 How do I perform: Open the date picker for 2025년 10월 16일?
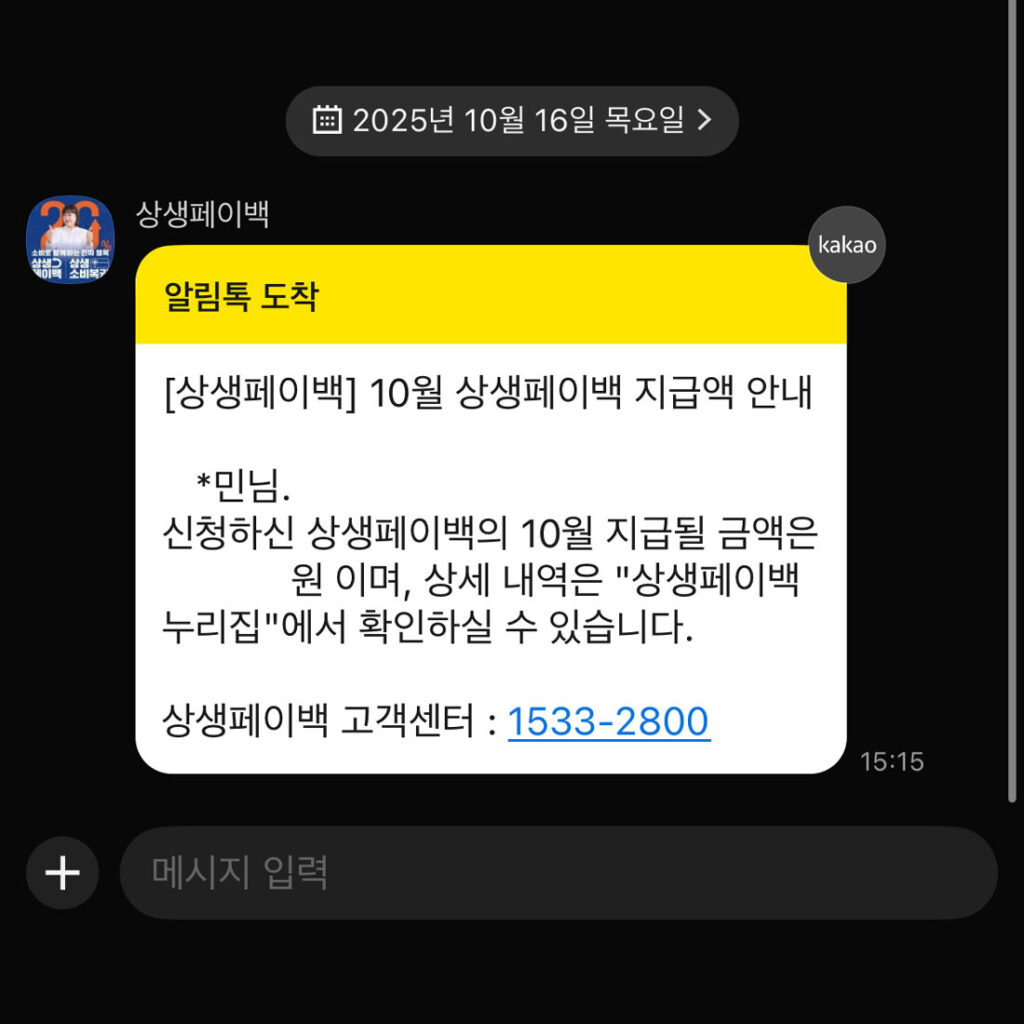click(x=512, y=121)
